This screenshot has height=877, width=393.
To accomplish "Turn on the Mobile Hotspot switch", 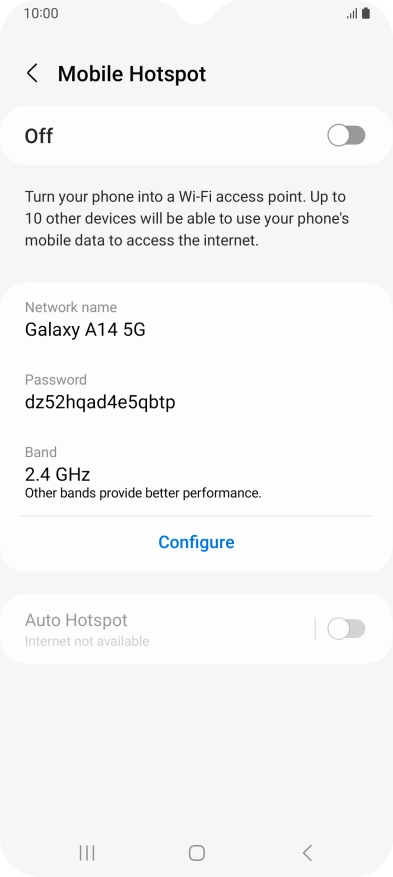I will coord(347,135).
